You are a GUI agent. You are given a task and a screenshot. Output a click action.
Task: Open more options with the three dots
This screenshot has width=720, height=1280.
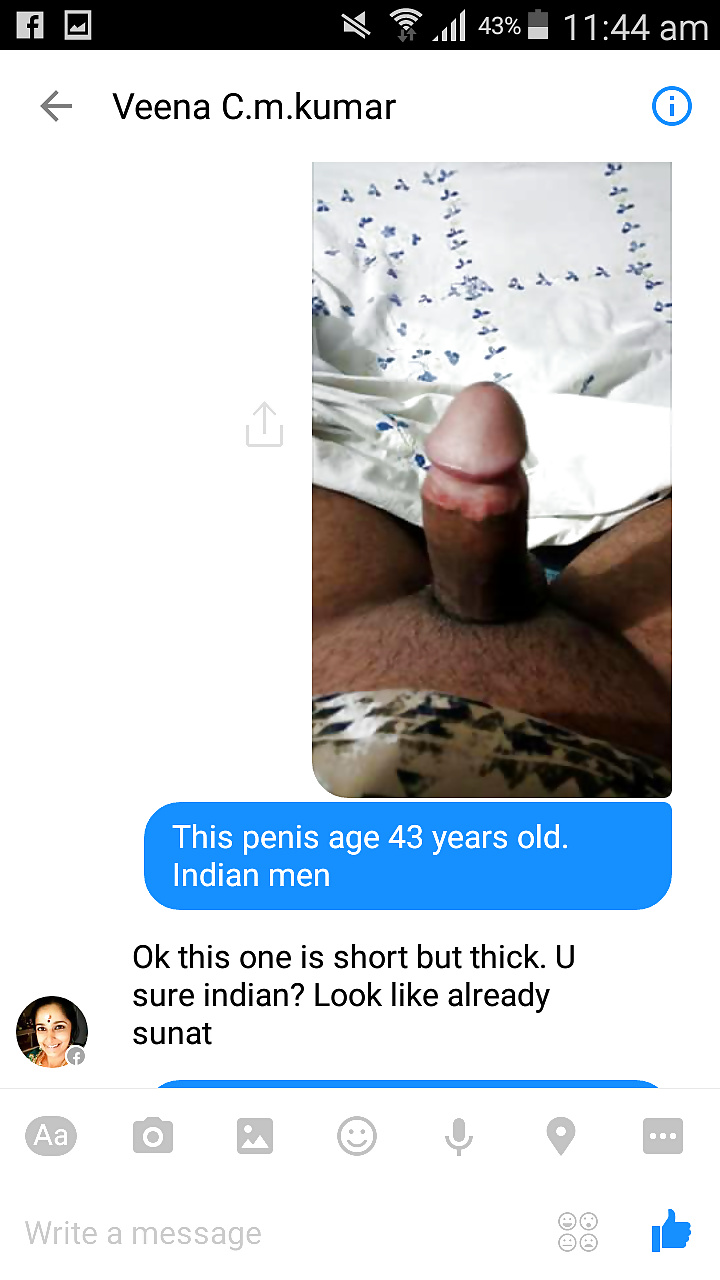[x=663, y=1136]
